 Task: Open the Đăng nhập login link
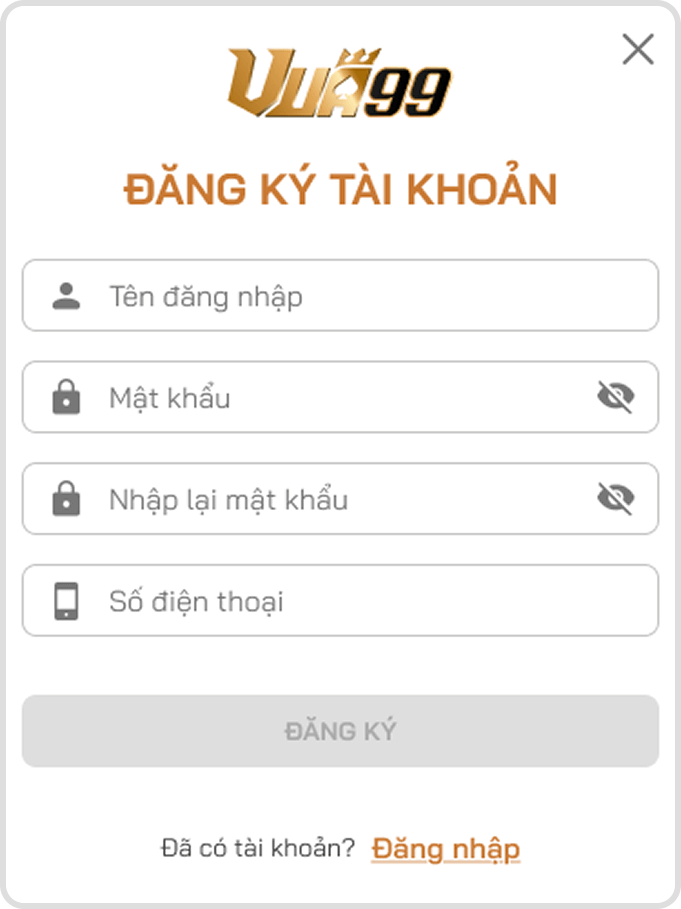(x=446, y=849)
